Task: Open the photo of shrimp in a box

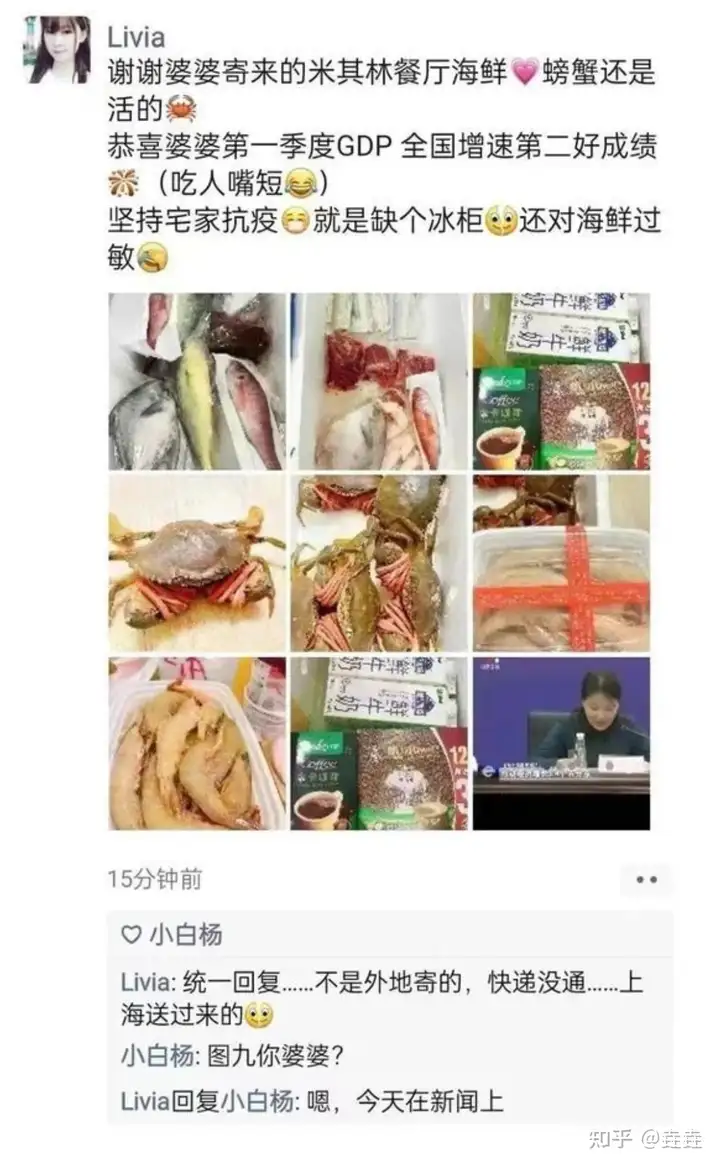Action: 197,743
